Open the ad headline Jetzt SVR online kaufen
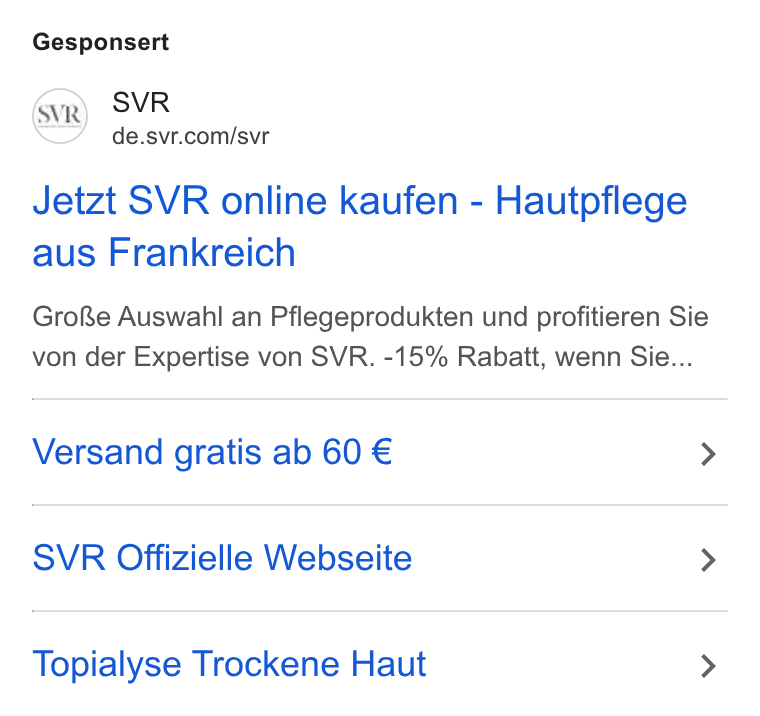Screen dimensions: 760x716 click(x=360, y=226)
